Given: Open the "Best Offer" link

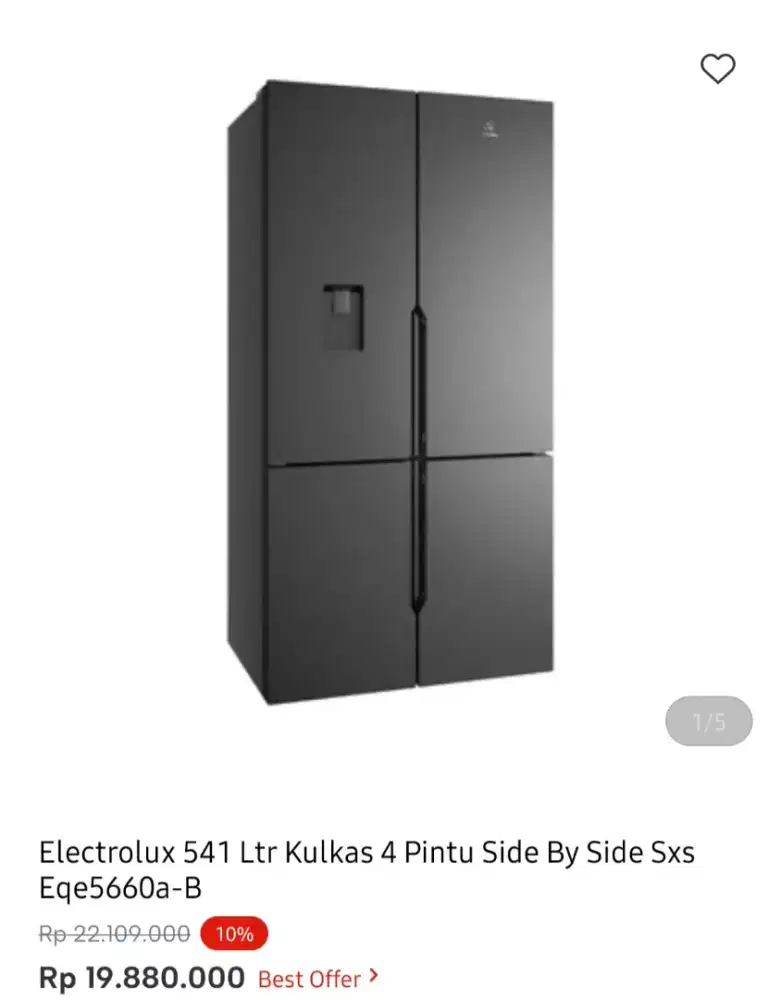Looking at the screenshot, I should [x=309, y=979].
